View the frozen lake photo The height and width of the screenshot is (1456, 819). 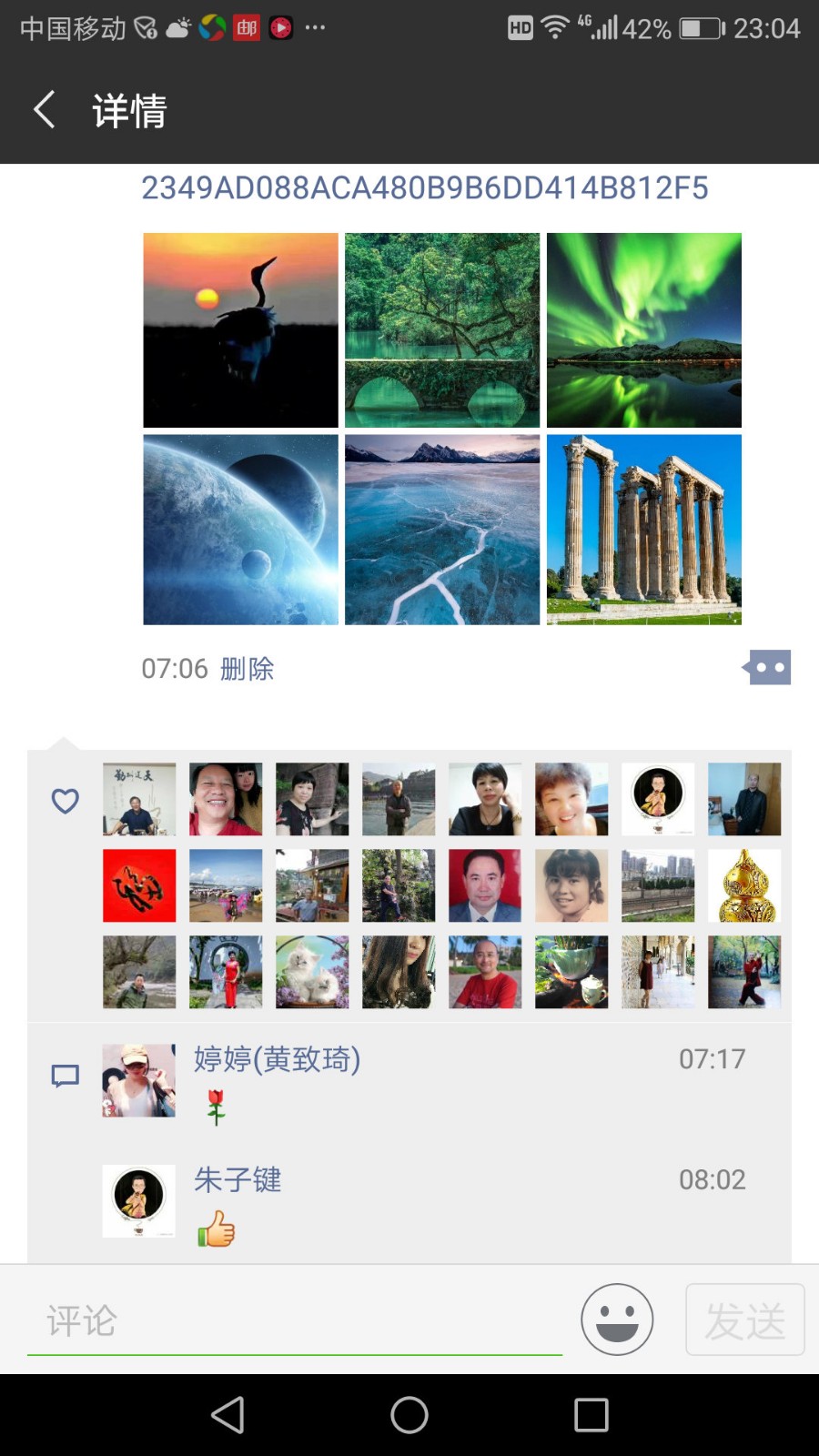point(442,530)
